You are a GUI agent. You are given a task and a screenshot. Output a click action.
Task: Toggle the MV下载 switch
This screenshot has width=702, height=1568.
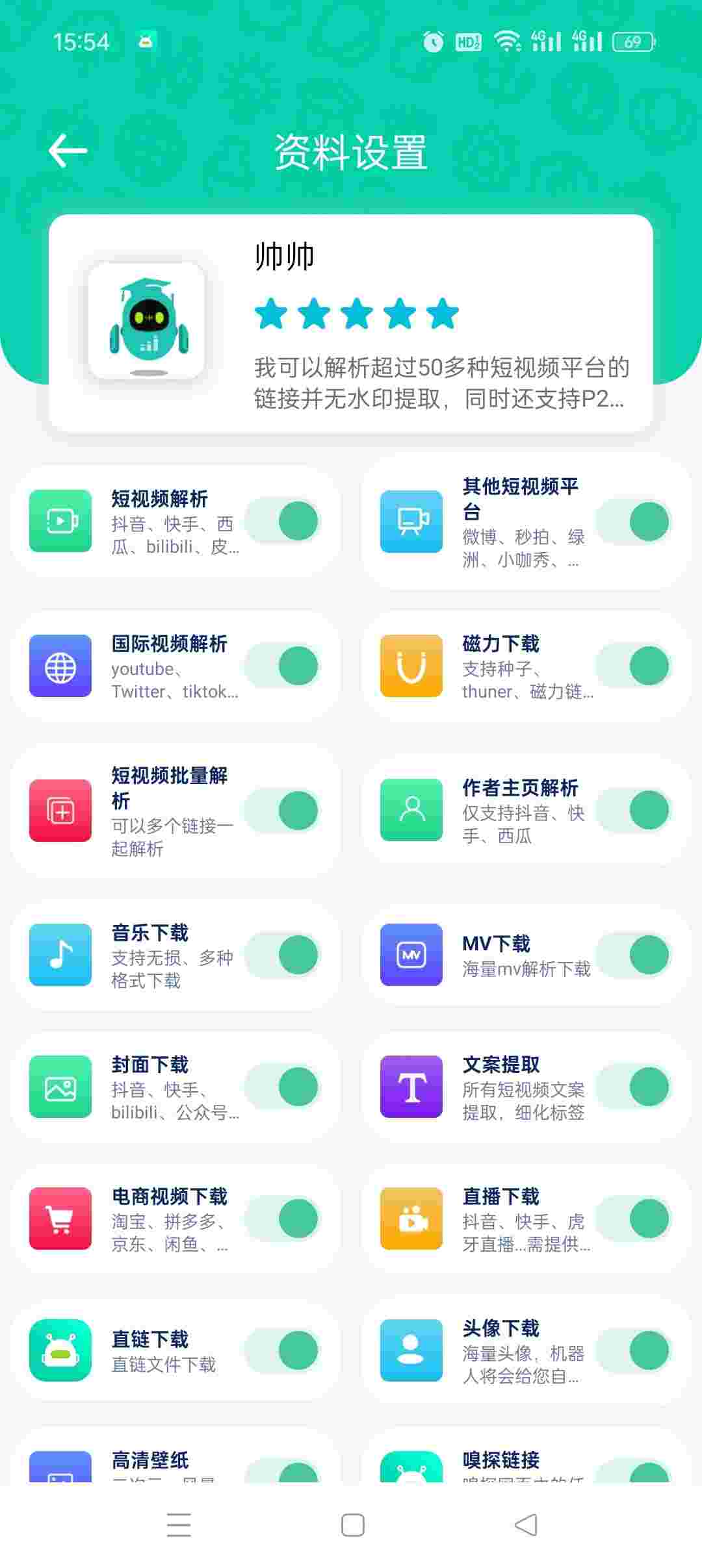pos(634,955)
